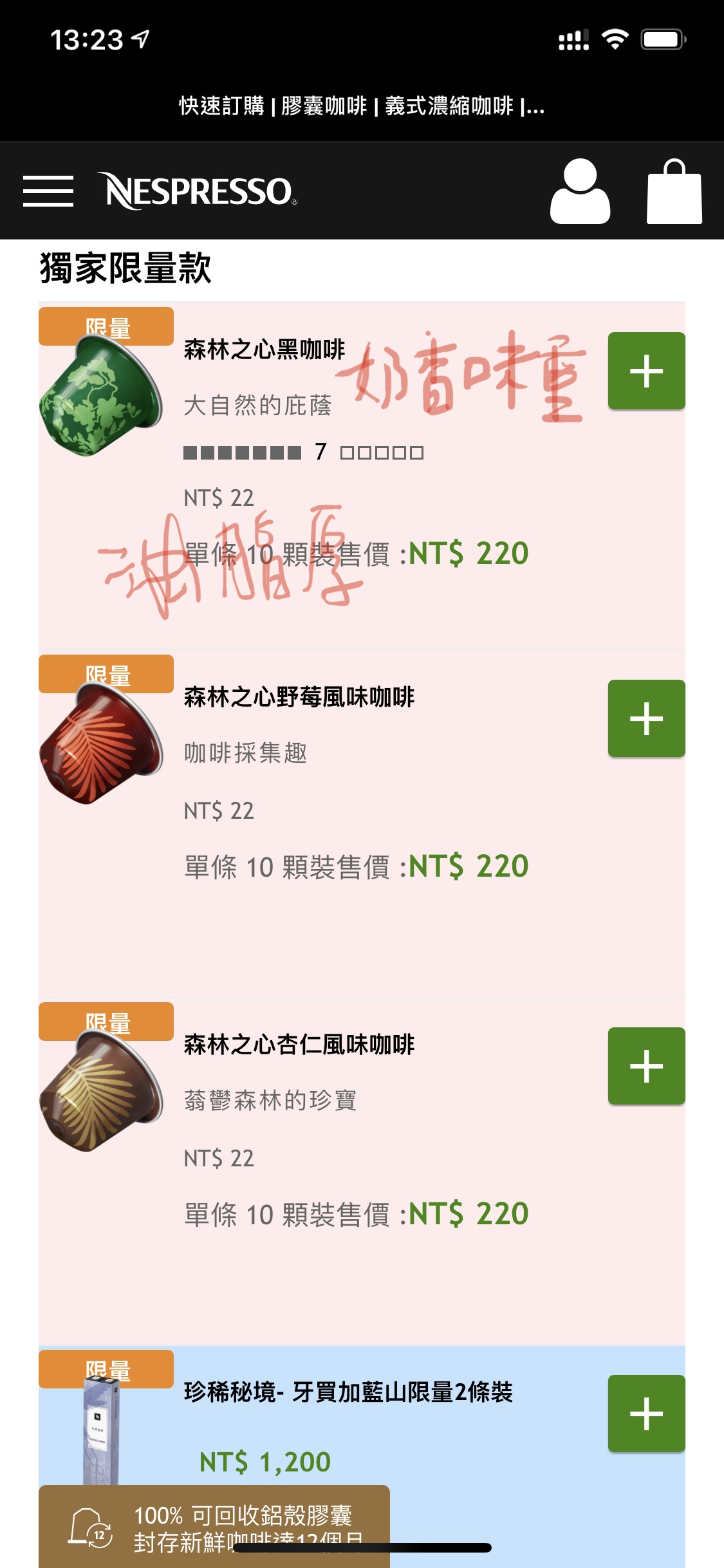Open the 森林之心黑咖啡 product details

[265, 350]
